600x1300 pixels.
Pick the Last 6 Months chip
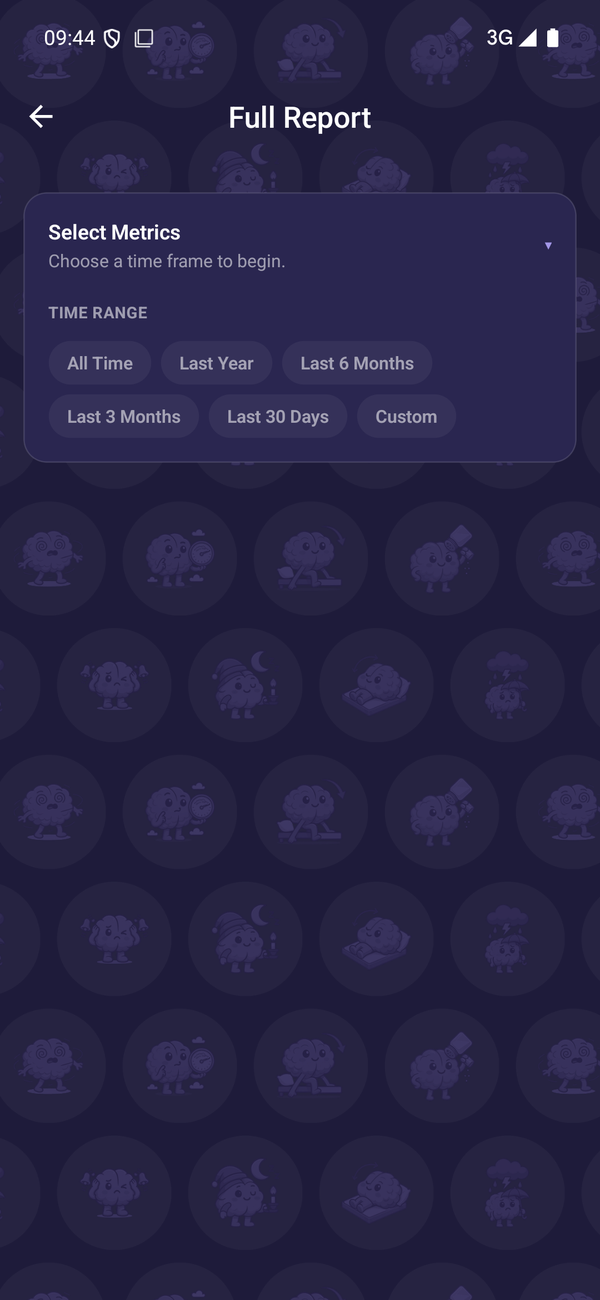tap(357, 363)
